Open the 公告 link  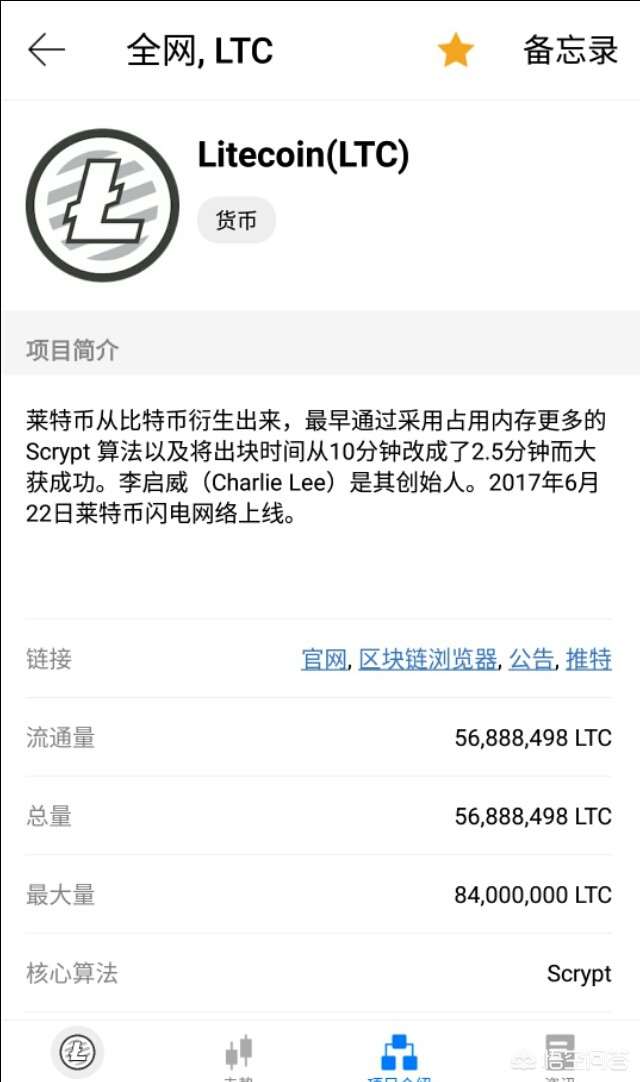[x=531, y=659]
